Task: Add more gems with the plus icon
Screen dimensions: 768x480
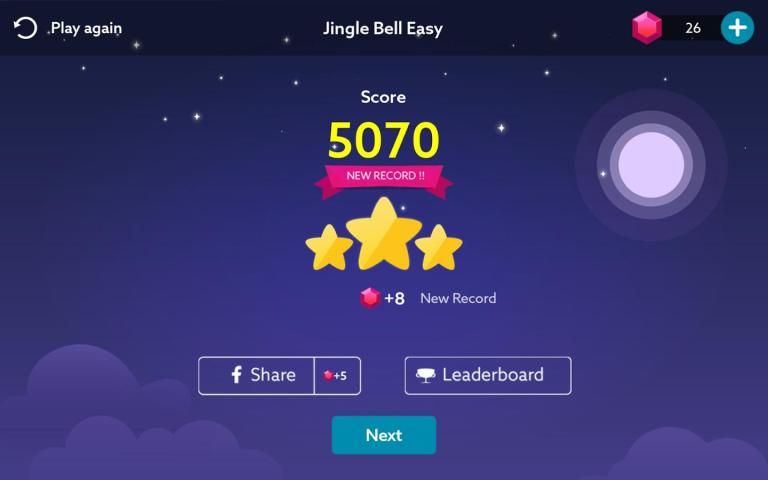Action: tap(737, 28)
